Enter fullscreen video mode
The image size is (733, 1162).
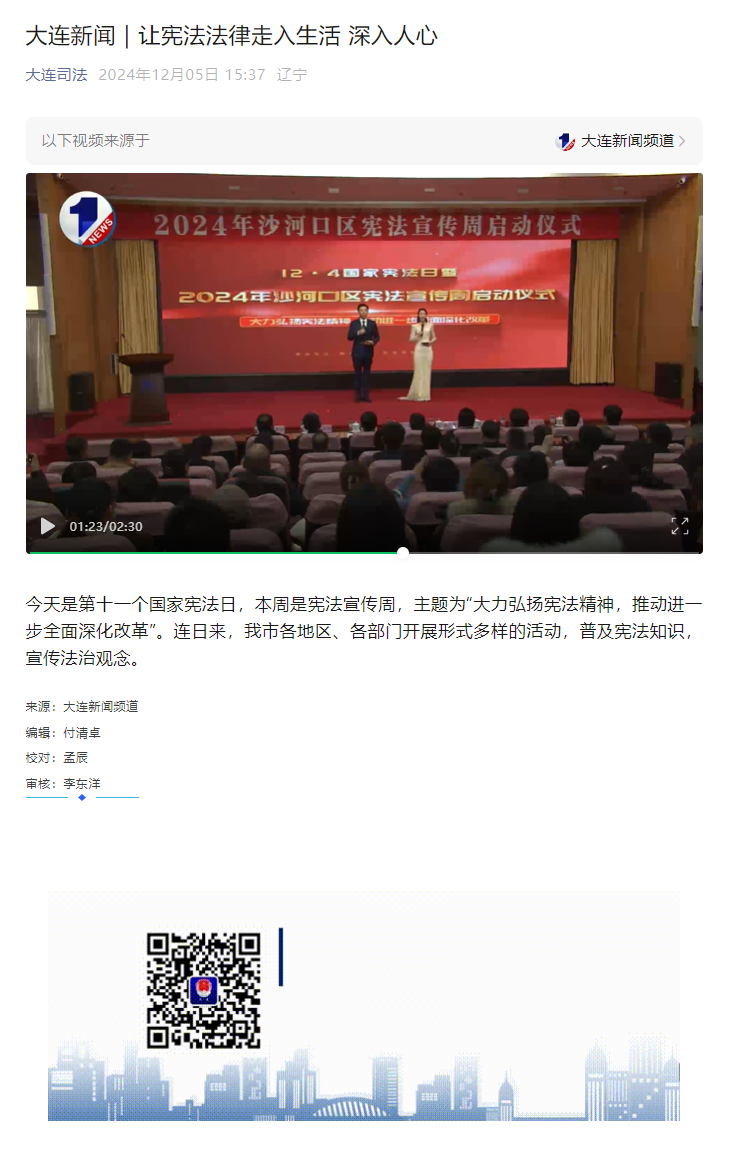(680, 526)
